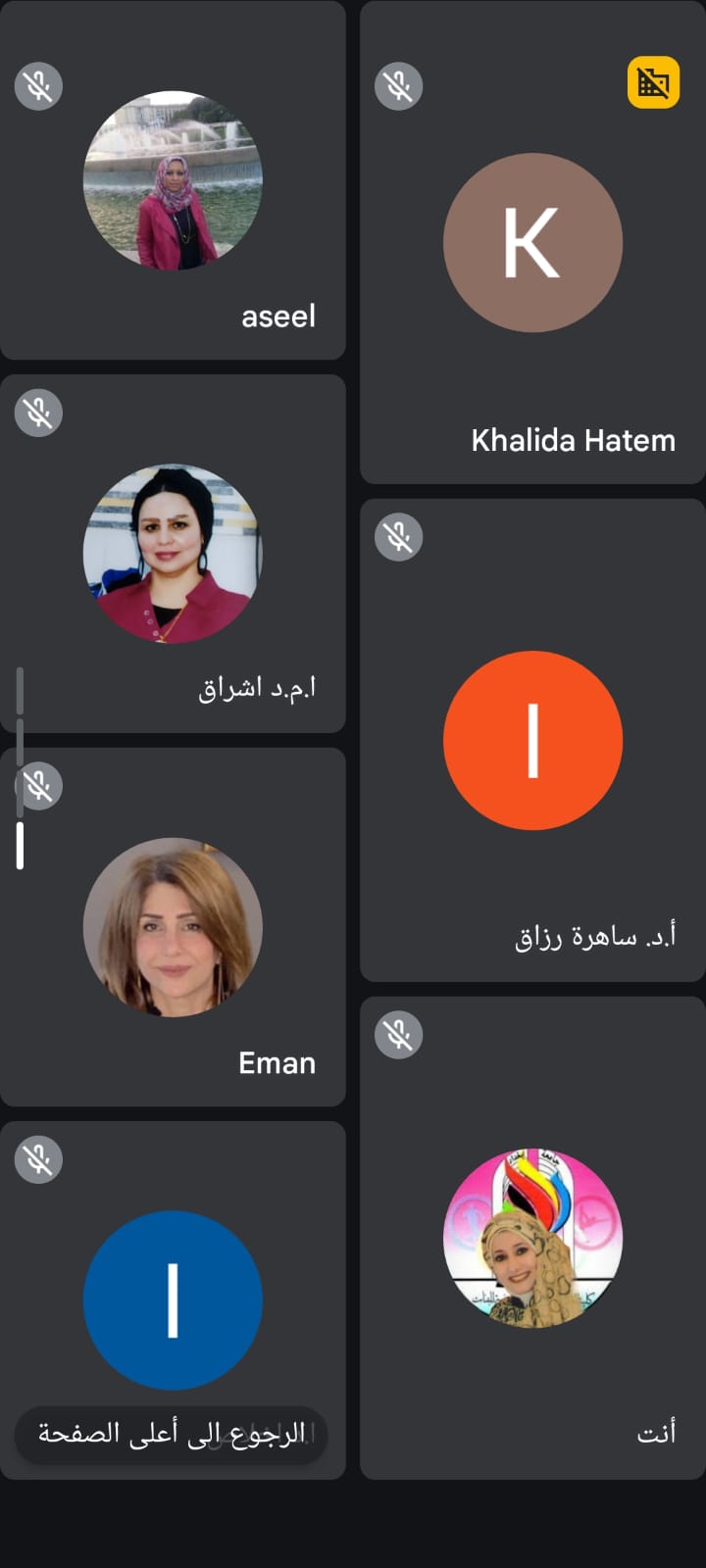
Task: Open the tile of ا.م.د اشراق
Action: [x=173, y=554]
